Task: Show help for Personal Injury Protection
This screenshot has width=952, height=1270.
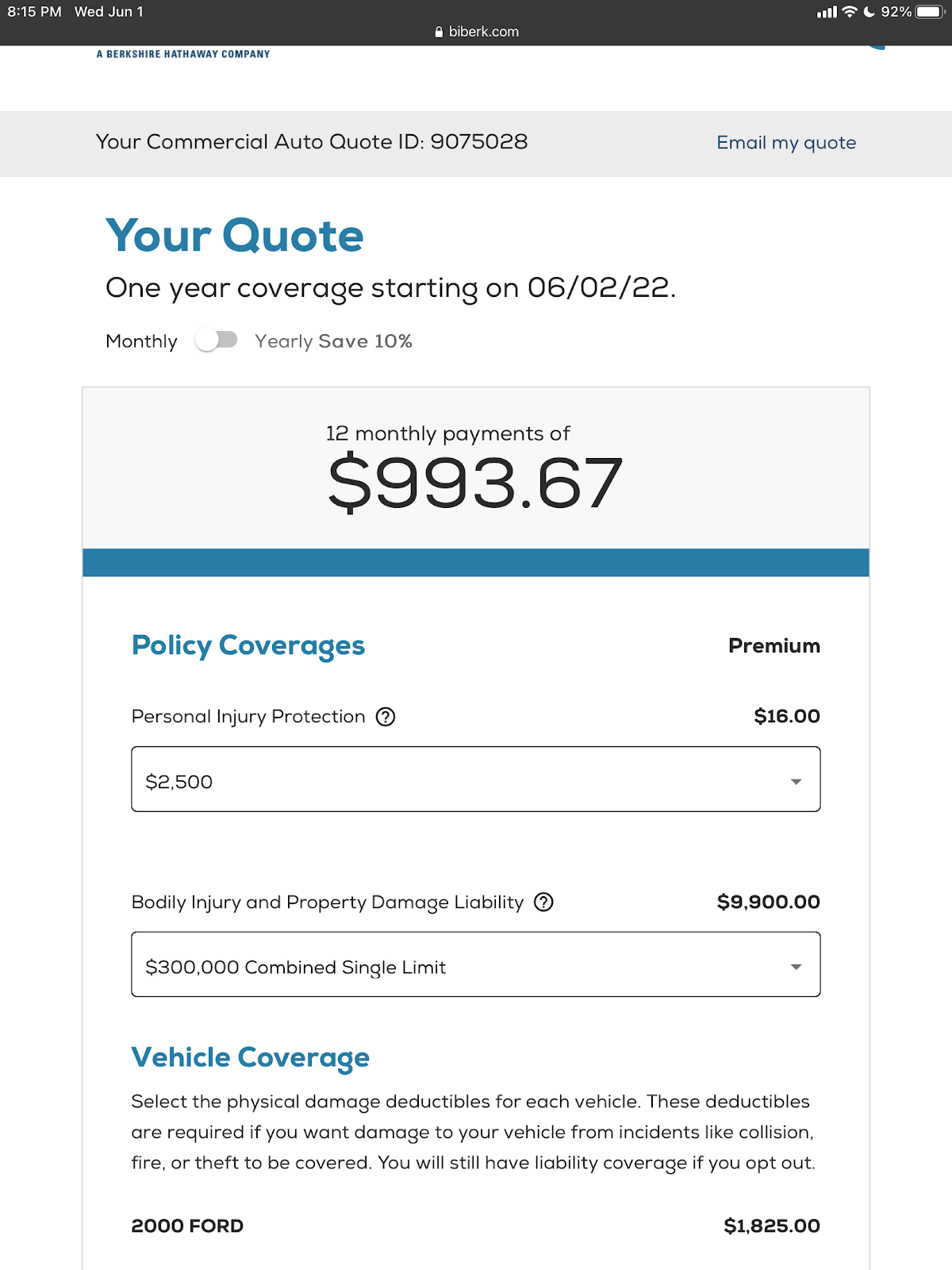Action: 386,717
